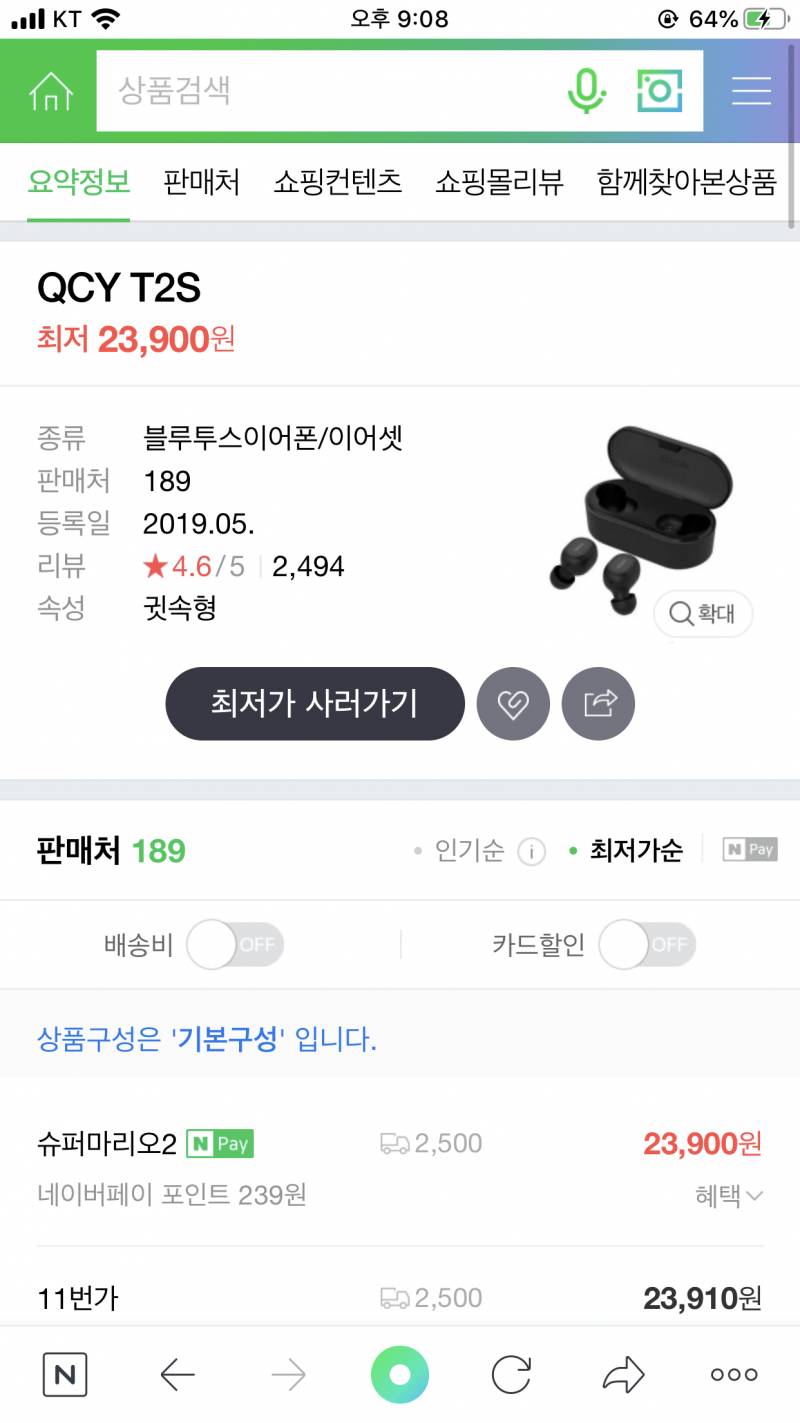The width and height of the screenshot is (800, 1423).
Task: Open browser options with the ellipsis icon
Action: click(733, 1374)
